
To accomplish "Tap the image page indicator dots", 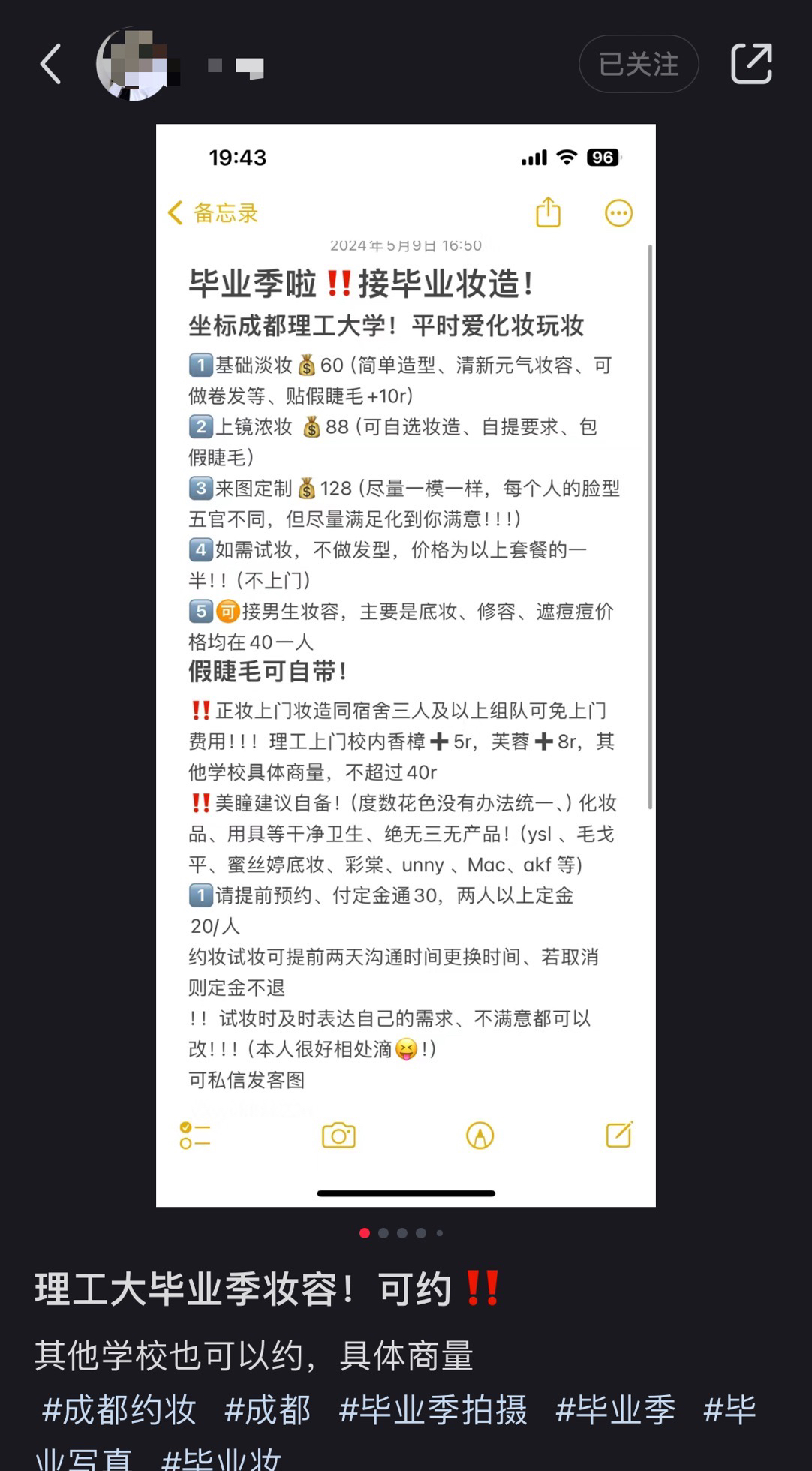I will (x=401, y=1233).
